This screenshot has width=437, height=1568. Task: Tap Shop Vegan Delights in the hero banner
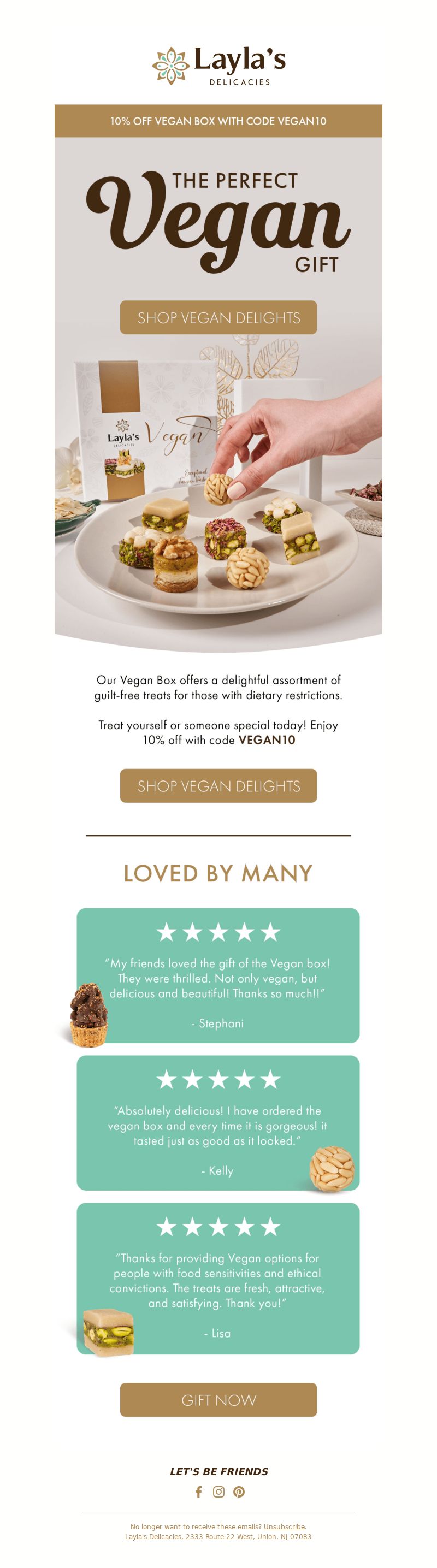point(218,317)
